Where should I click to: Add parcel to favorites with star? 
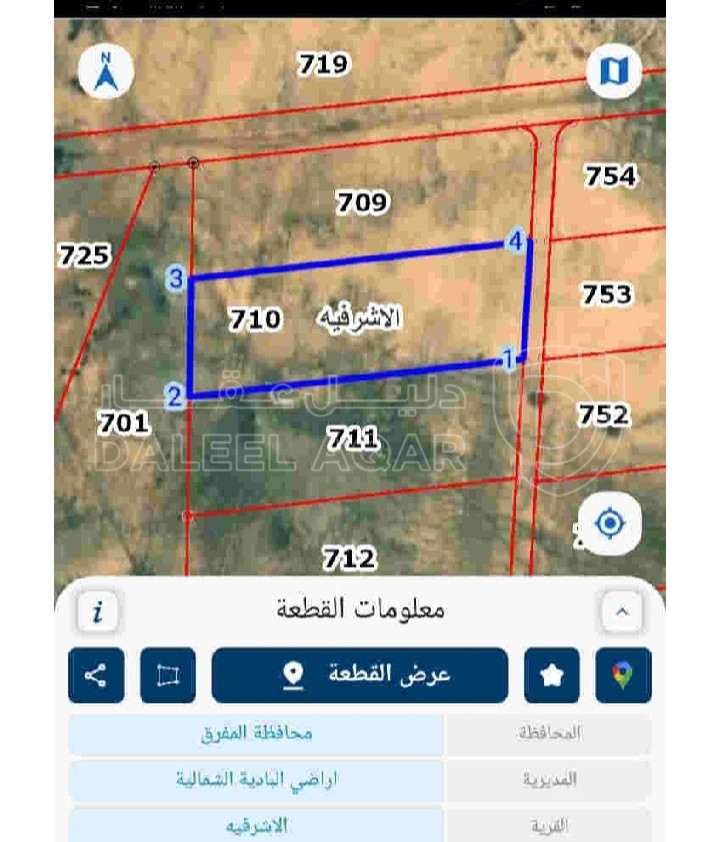(551, 675)
